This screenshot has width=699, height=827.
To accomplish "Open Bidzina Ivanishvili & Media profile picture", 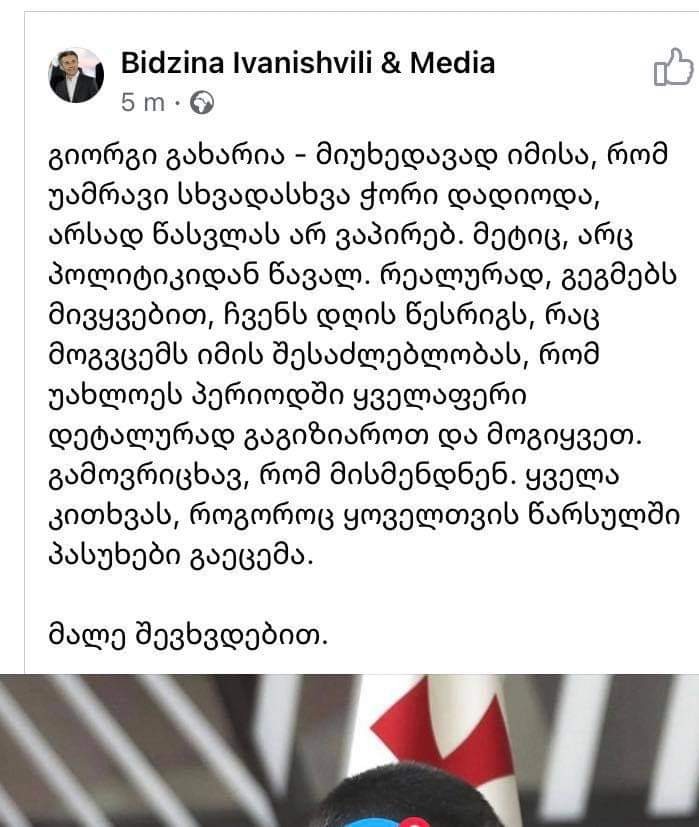I will [x=76, y=75].
